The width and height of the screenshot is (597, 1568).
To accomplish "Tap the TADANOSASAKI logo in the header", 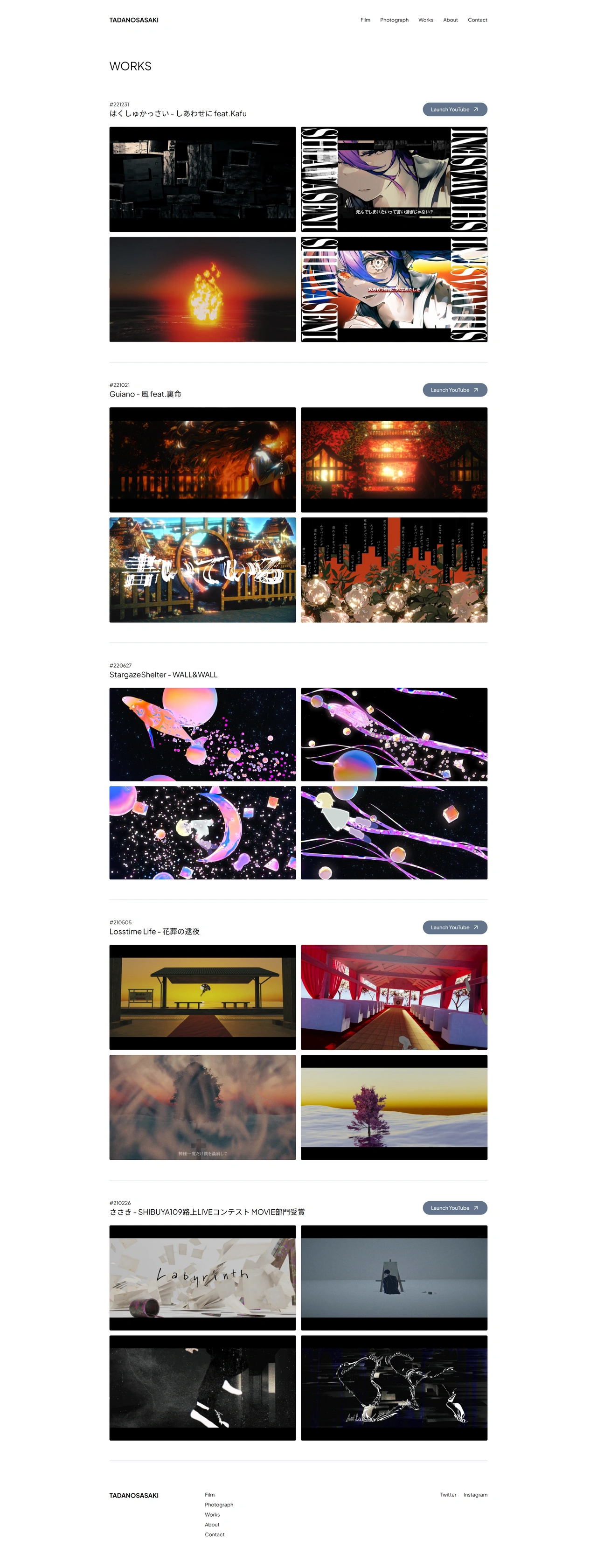I will click(134, 20).
